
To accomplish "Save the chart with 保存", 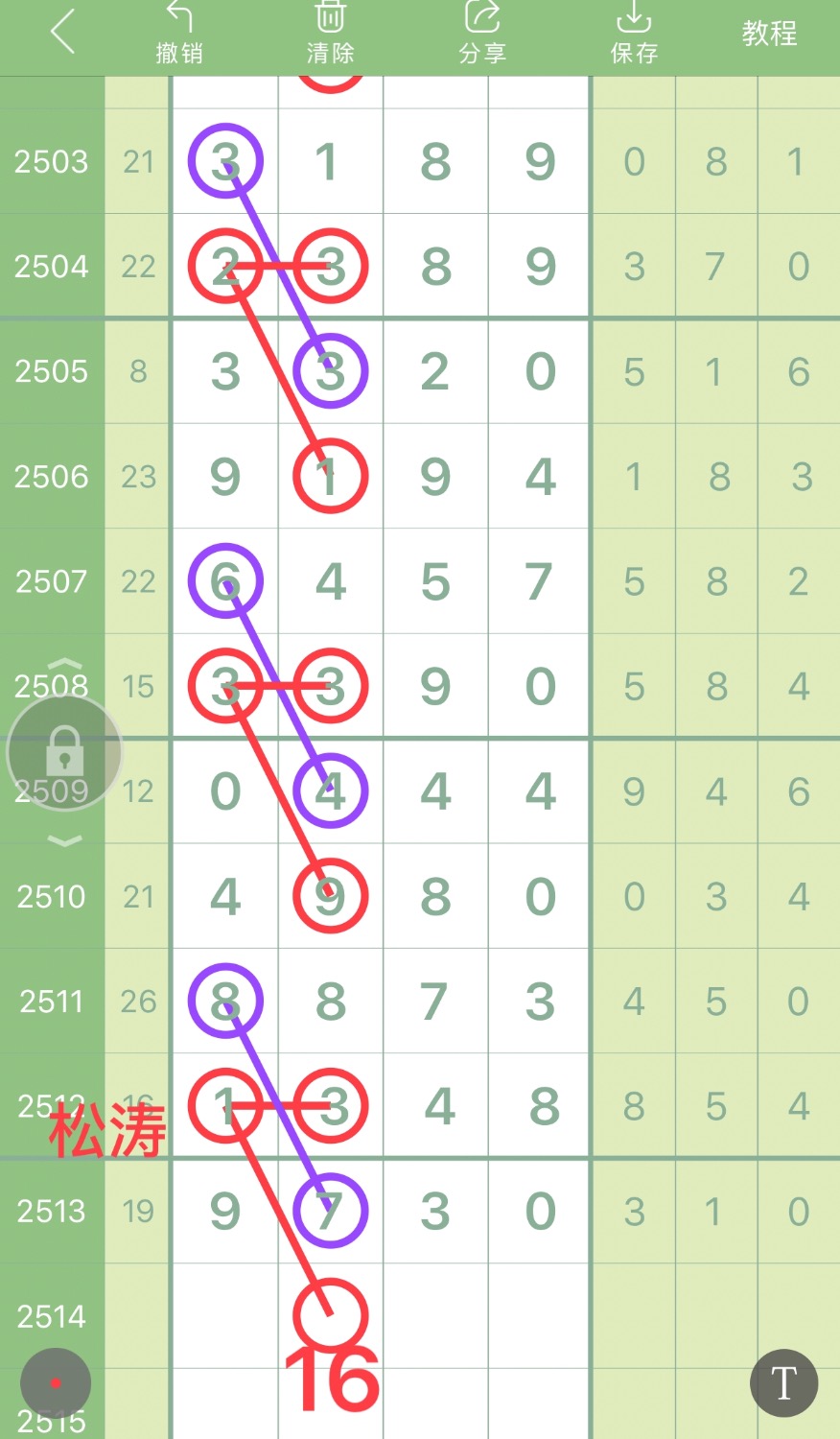I will click(634, 34).
